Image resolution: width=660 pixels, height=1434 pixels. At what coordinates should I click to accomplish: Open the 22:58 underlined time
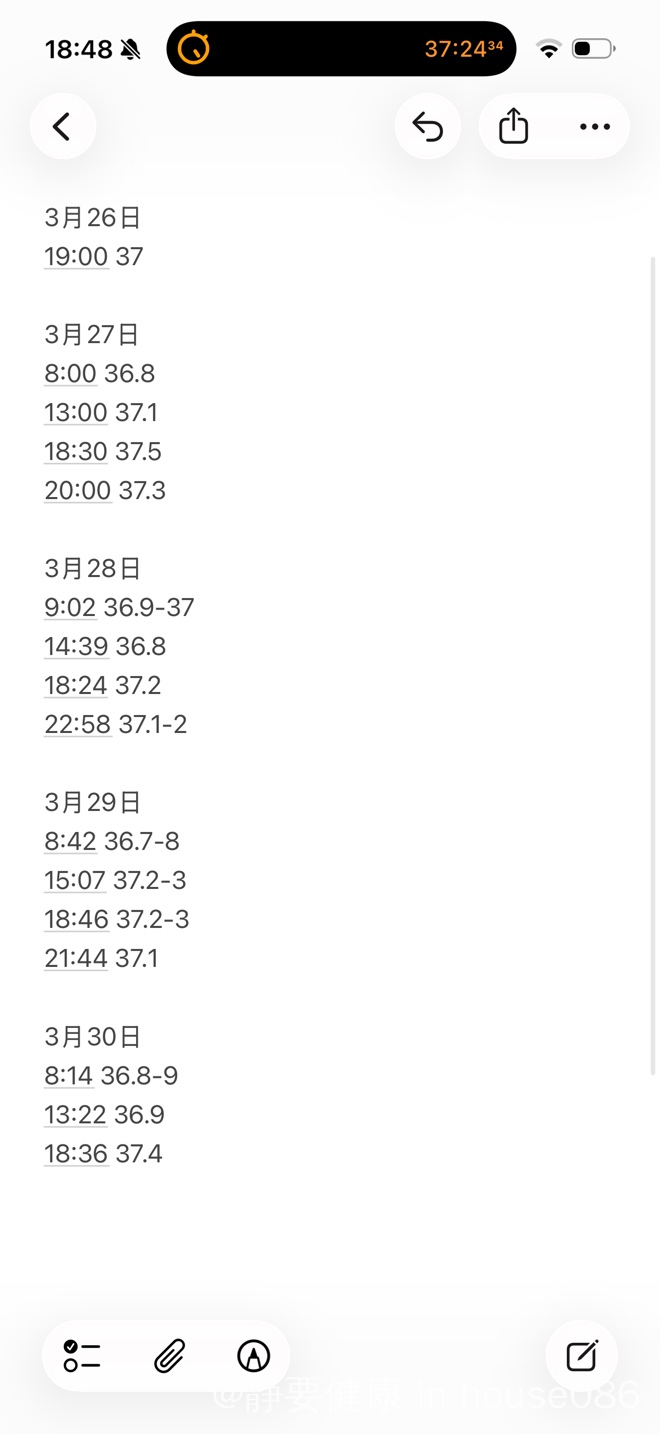[77, 725]
